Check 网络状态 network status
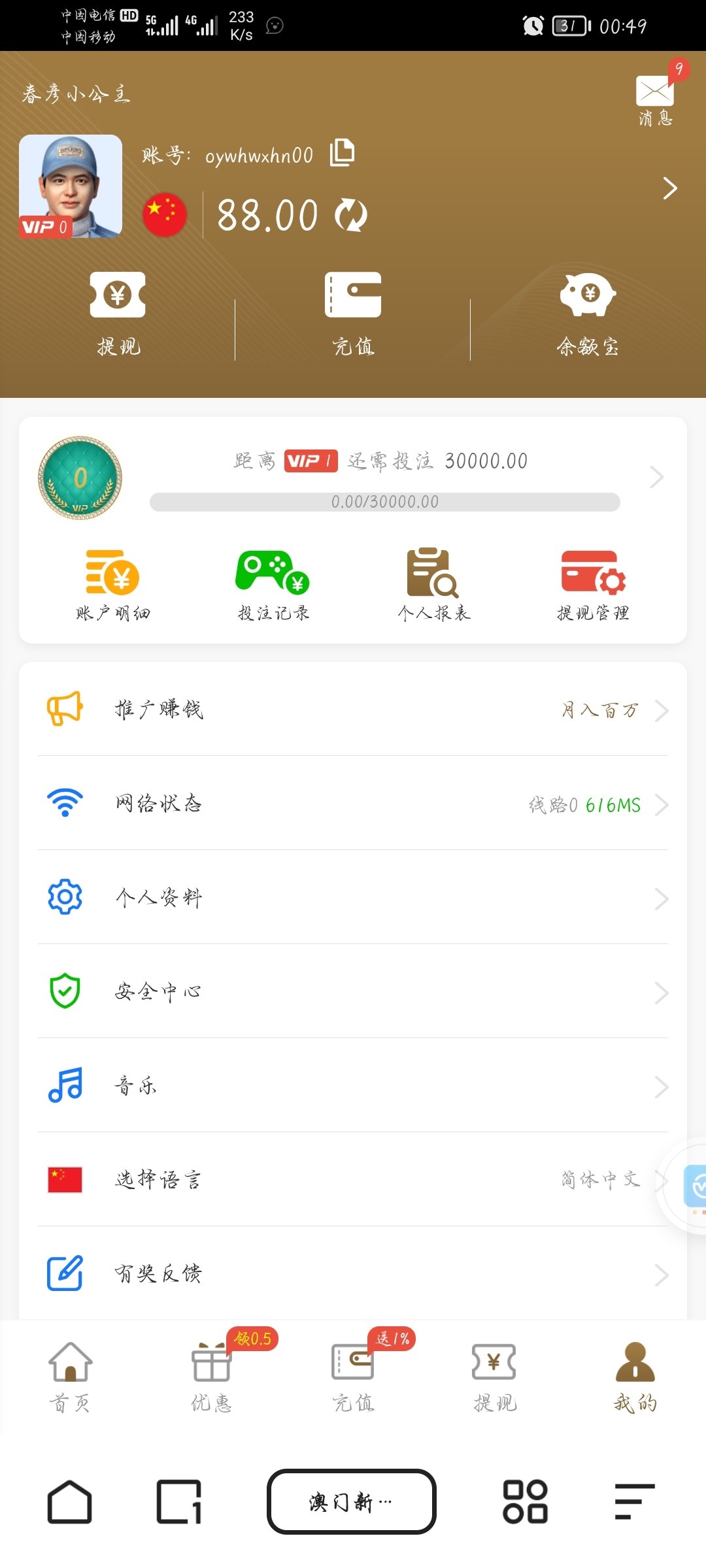This screenshot has height=1568, width=706. click(x=353, y=804)
